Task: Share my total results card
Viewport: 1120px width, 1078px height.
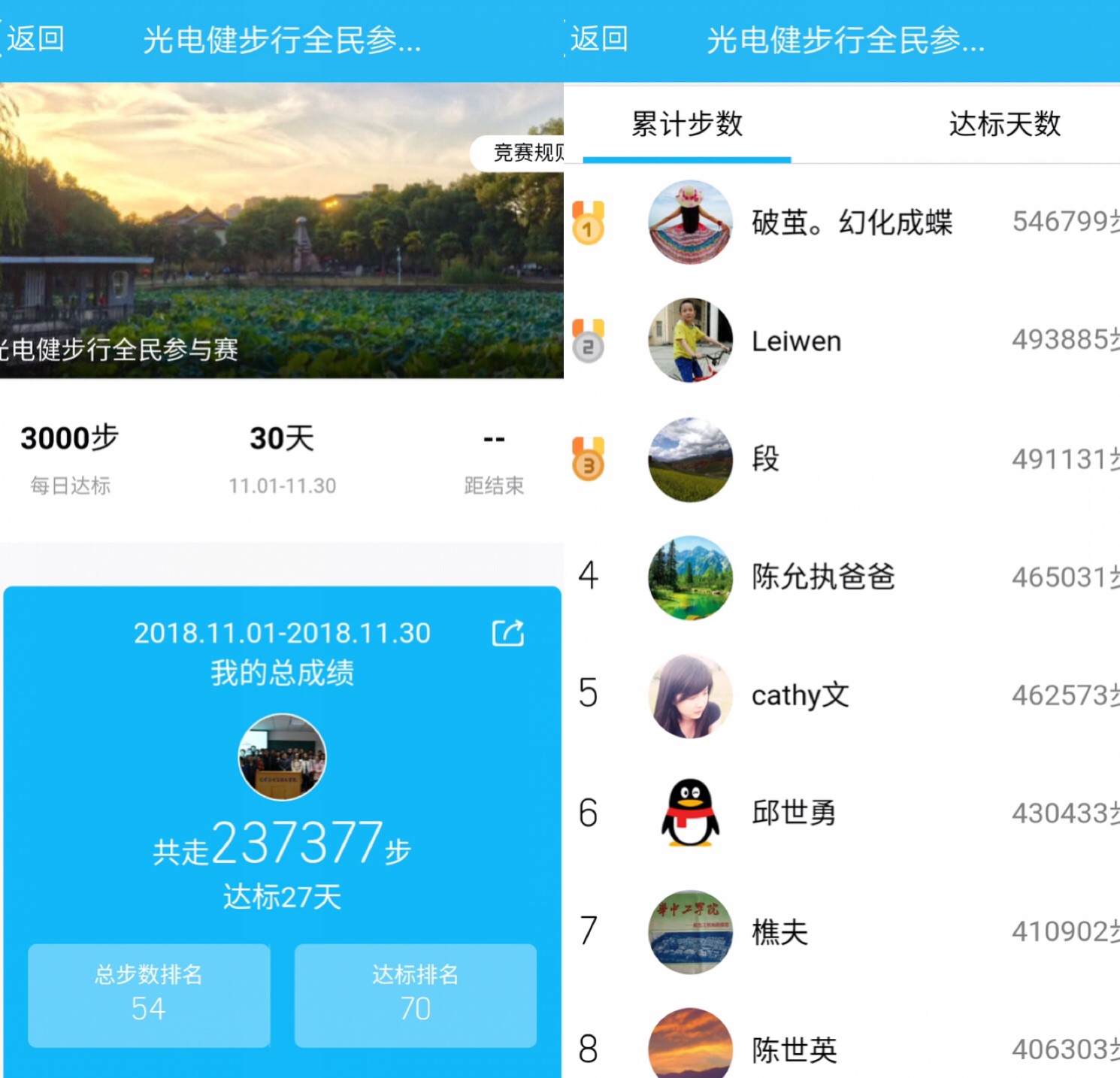Action: pyautogui.click(x=508, y=633)
